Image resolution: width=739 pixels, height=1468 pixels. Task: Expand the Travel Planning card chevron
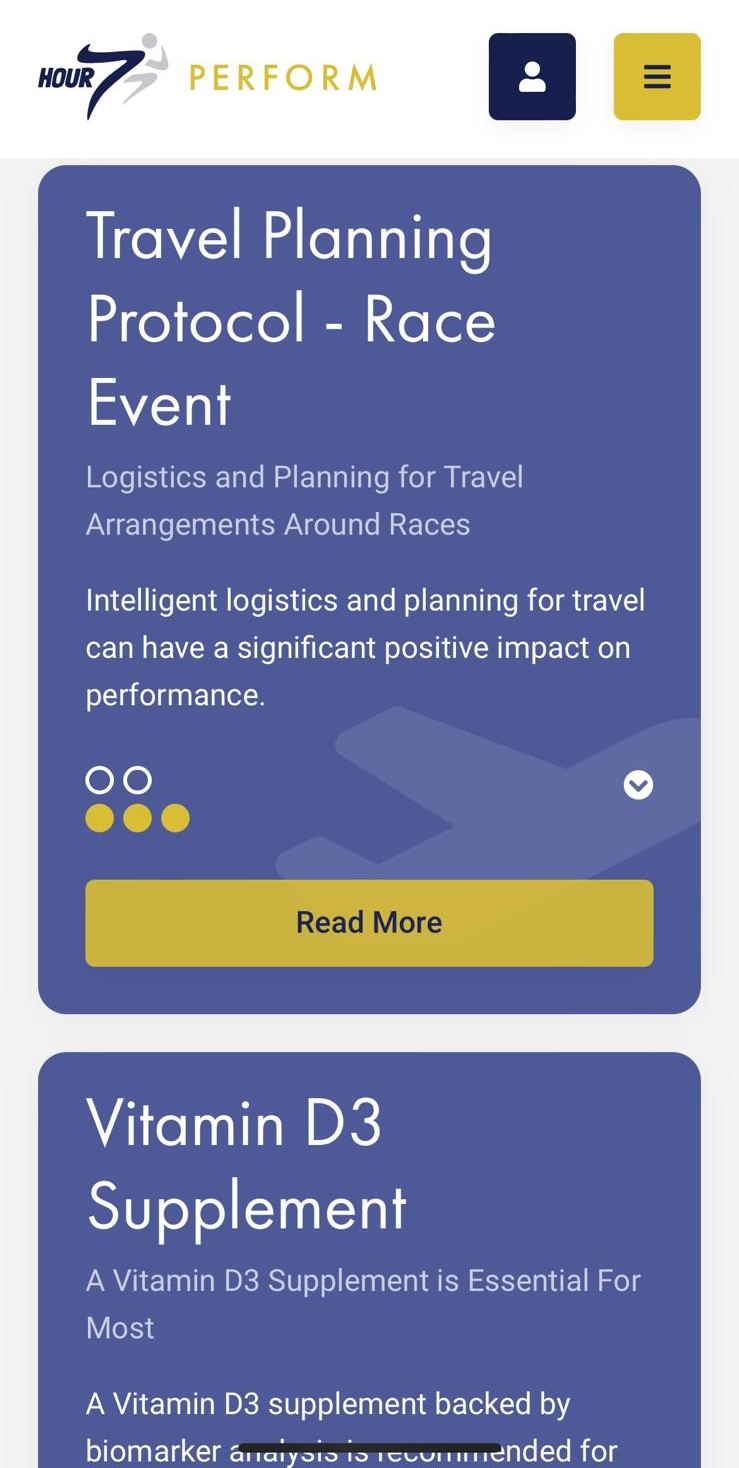tap(638, 785)
